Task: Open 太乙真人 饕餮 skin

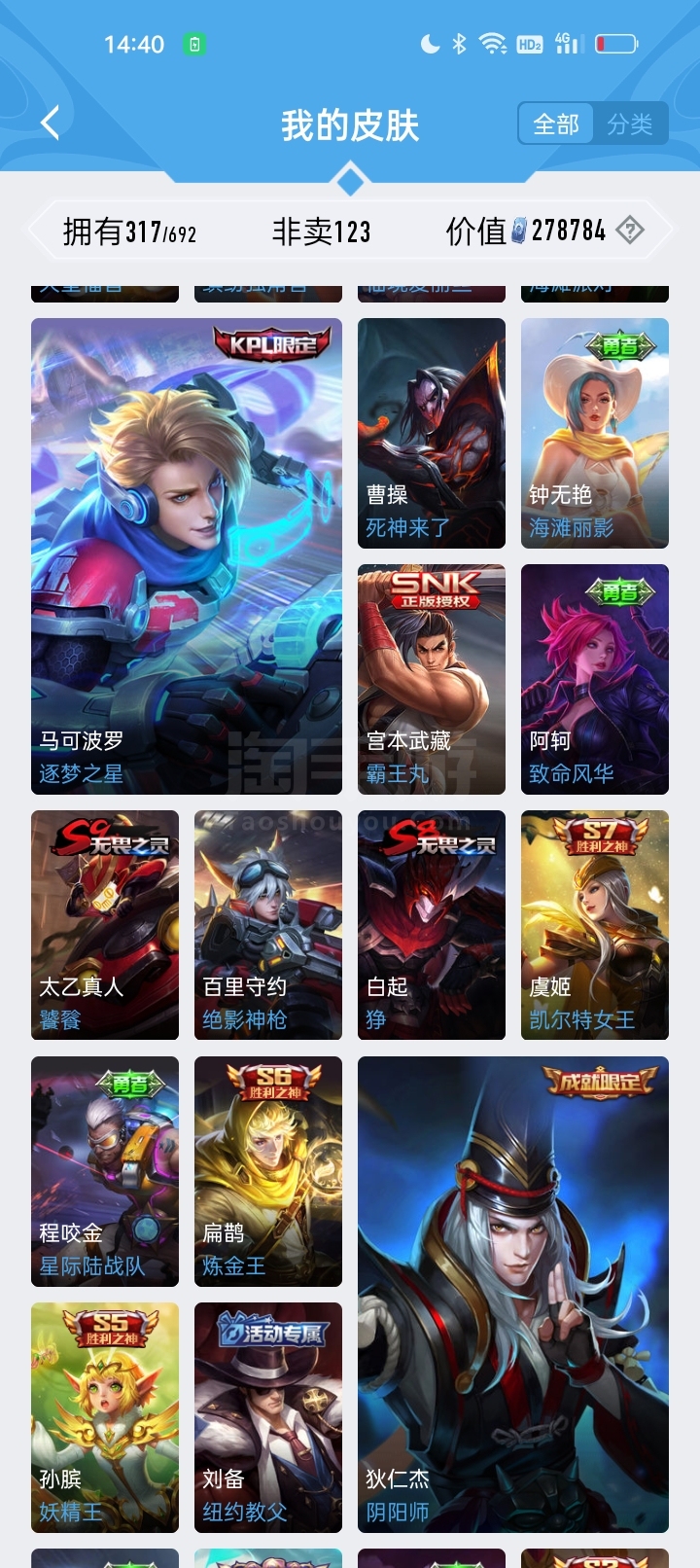Action: pyautogui.click(x=105, y=925)
